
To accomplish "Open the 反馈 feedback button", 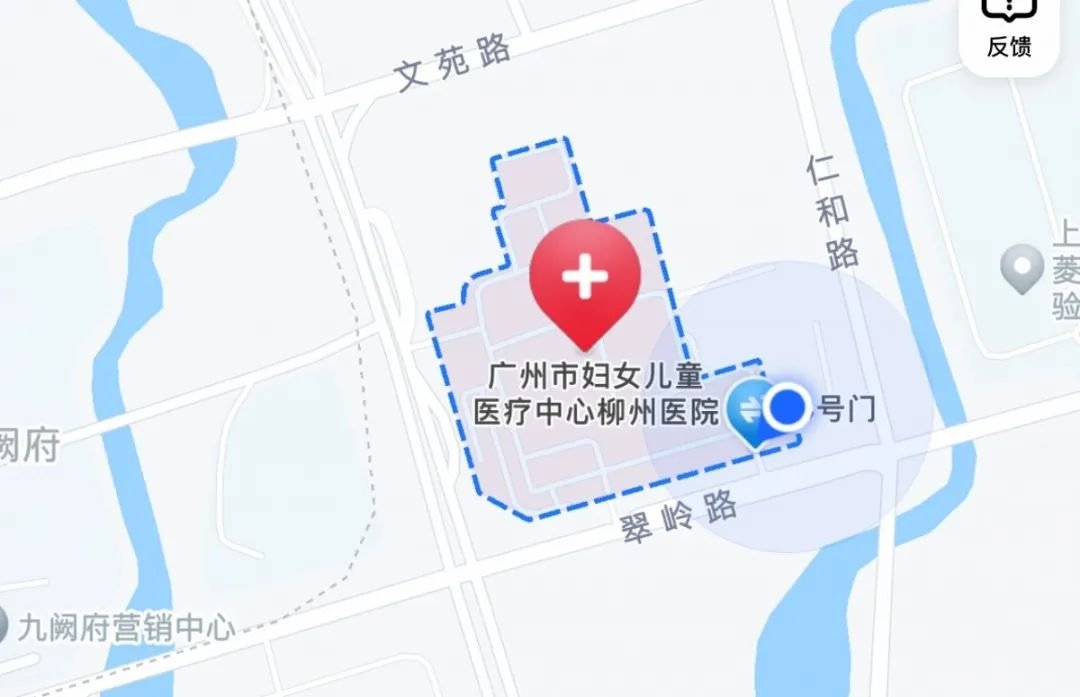I will (1008, 30).
